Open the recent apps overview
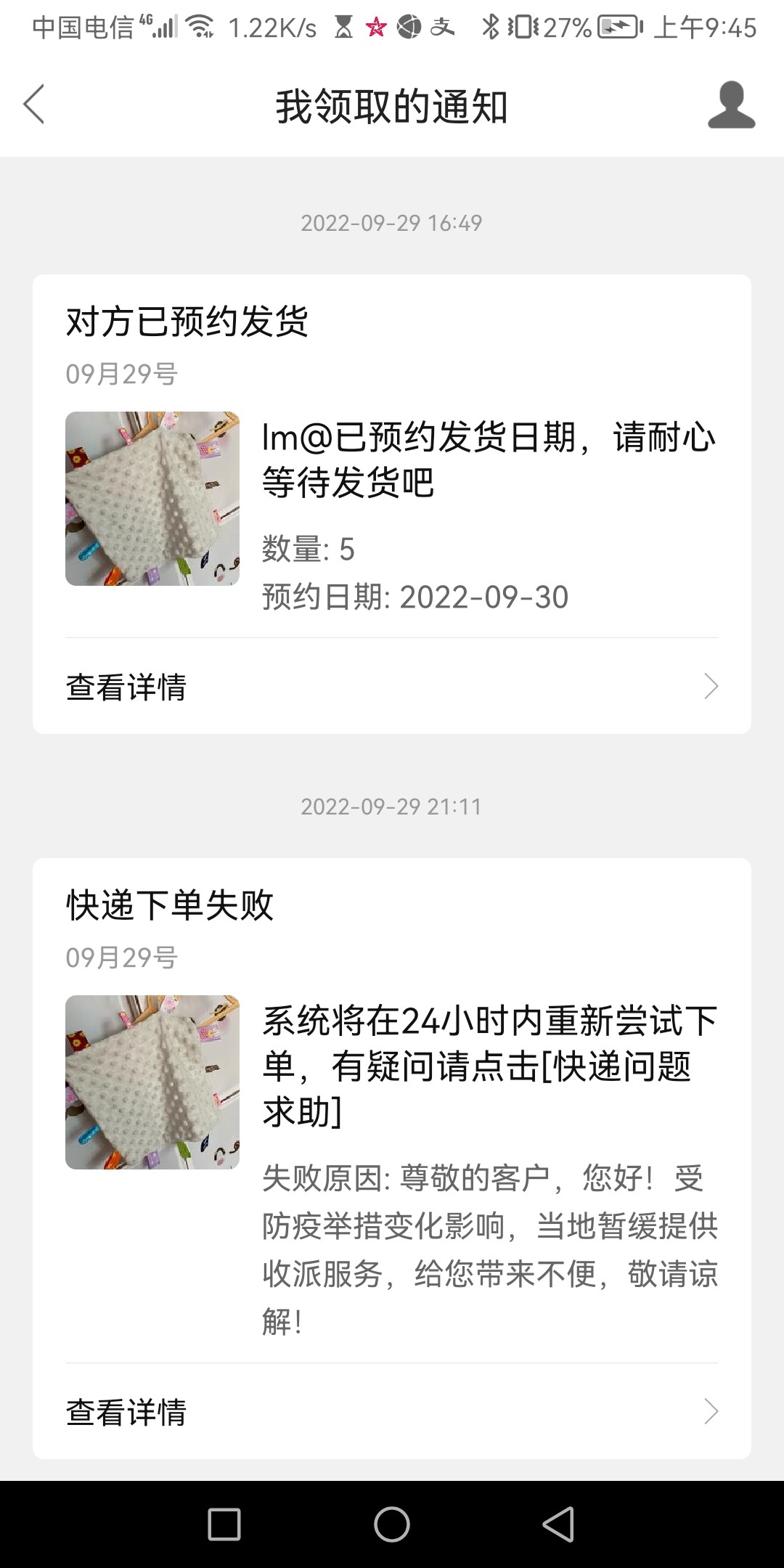Image resolution: width=784 pixels, height=1568 pixels. pyautogui.click(x=224, y=1524)
